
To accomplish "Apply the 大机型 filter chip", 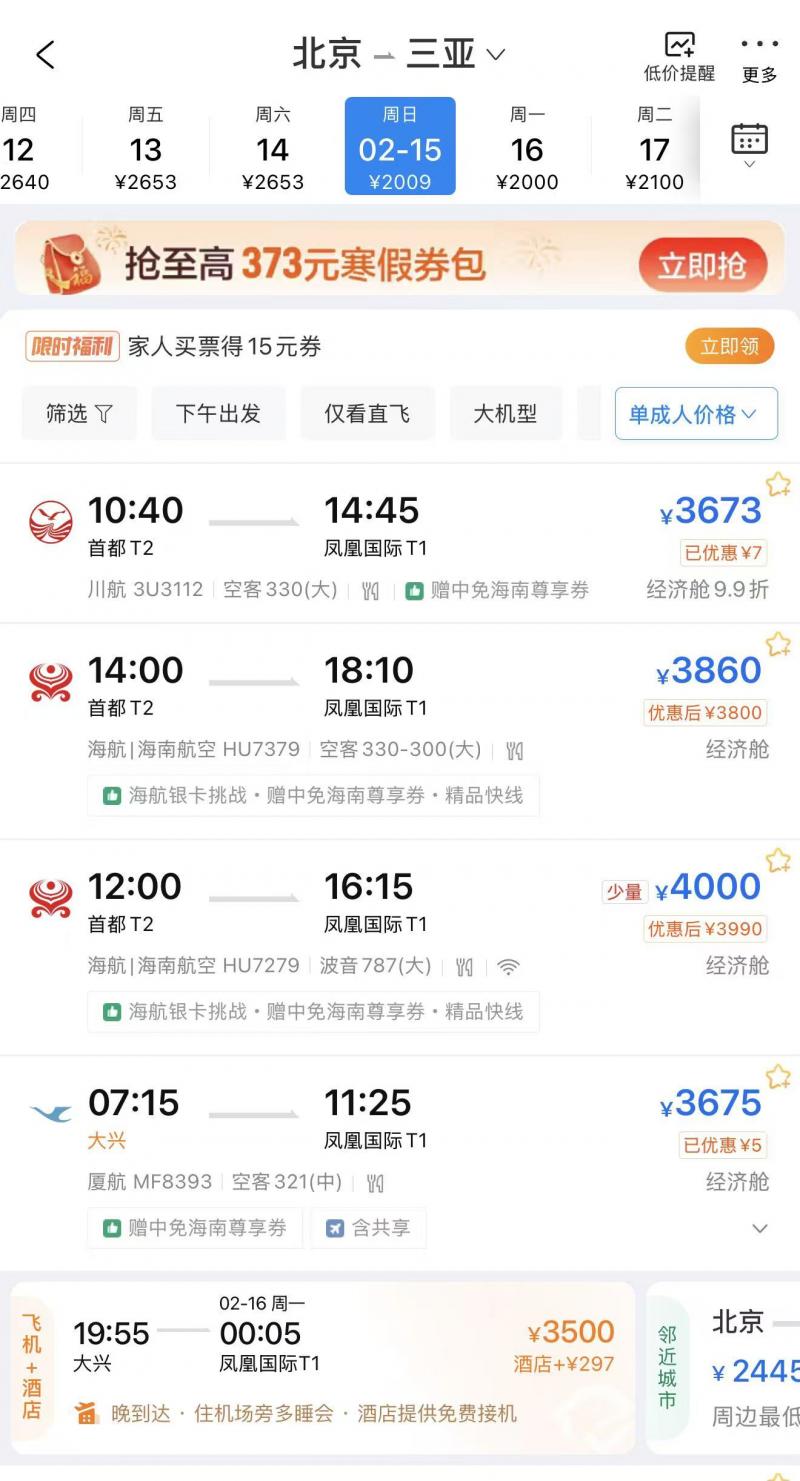I will click(x=505, y=413).
